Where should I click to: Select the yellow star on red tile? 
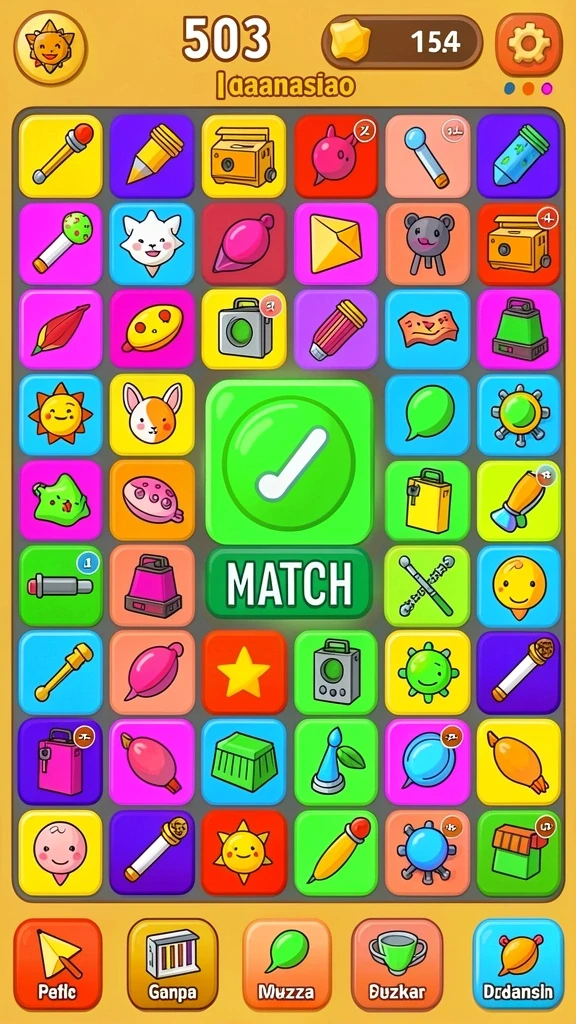tap(244, 672)
